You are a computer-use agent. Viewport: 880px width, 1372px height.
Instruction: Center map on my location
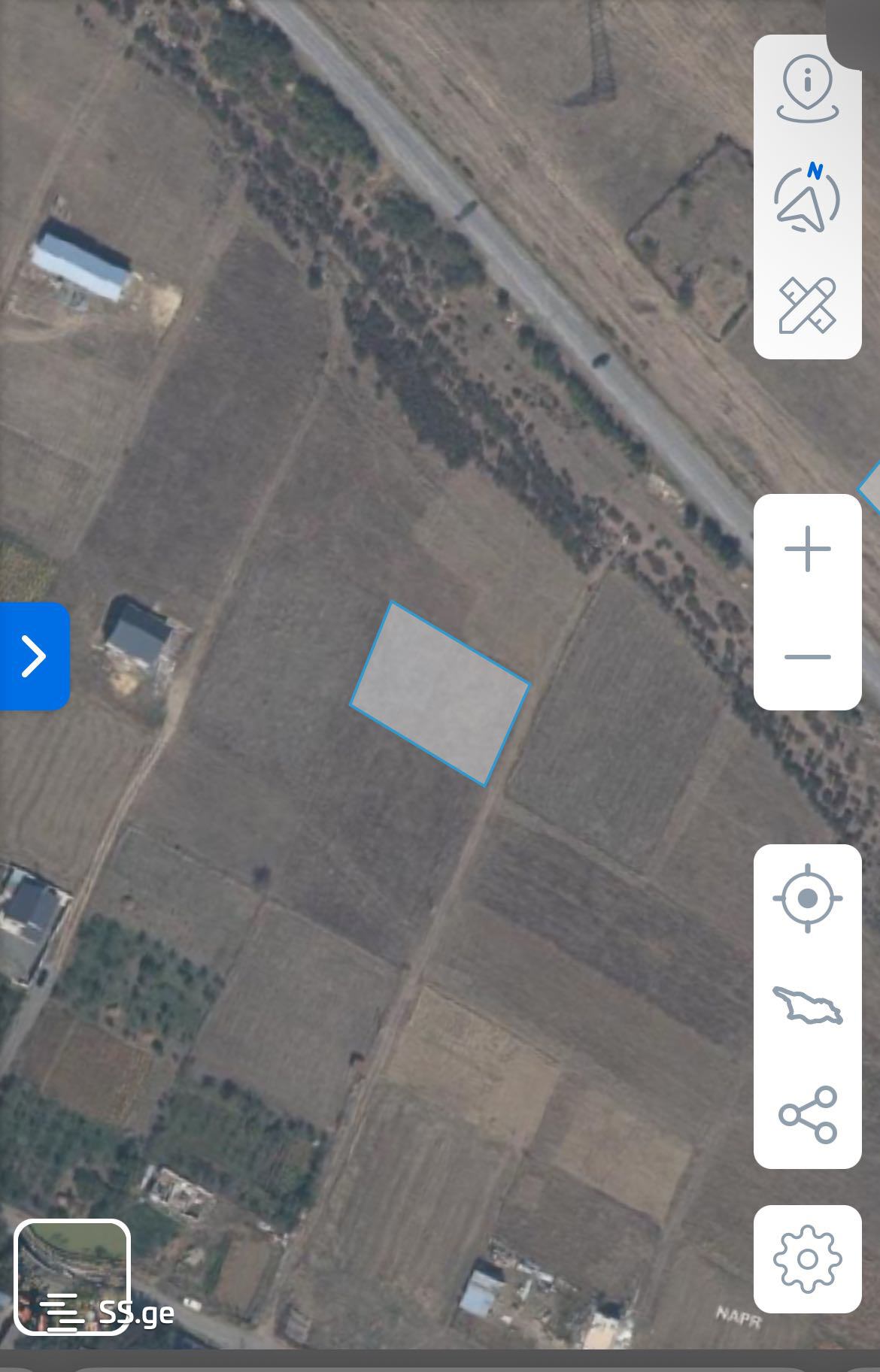pos(807,898)
